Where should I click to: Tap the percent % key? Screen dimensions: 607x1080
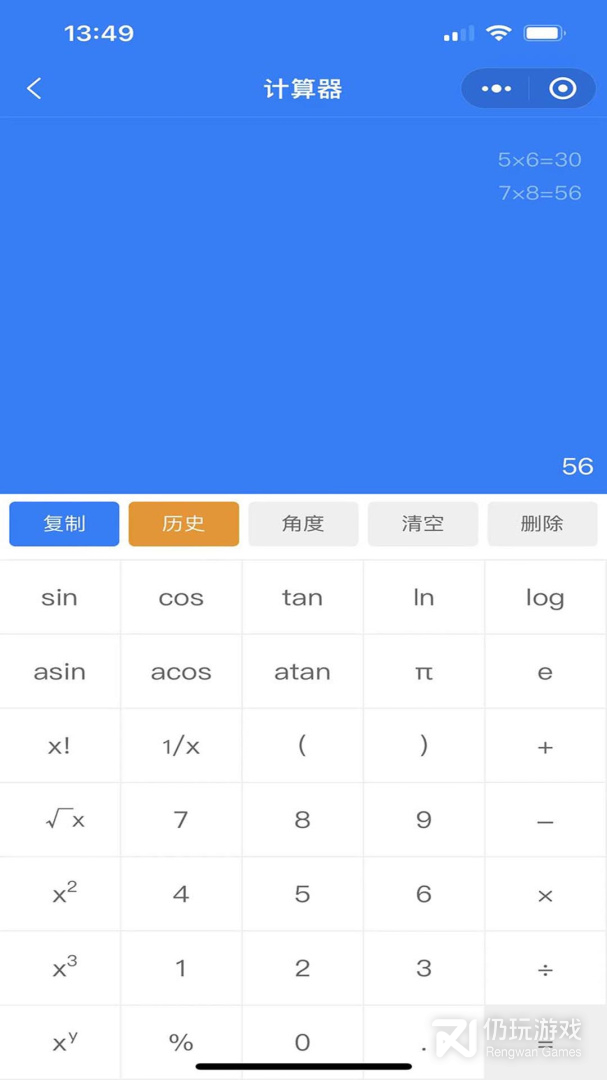pos(181,1042)
